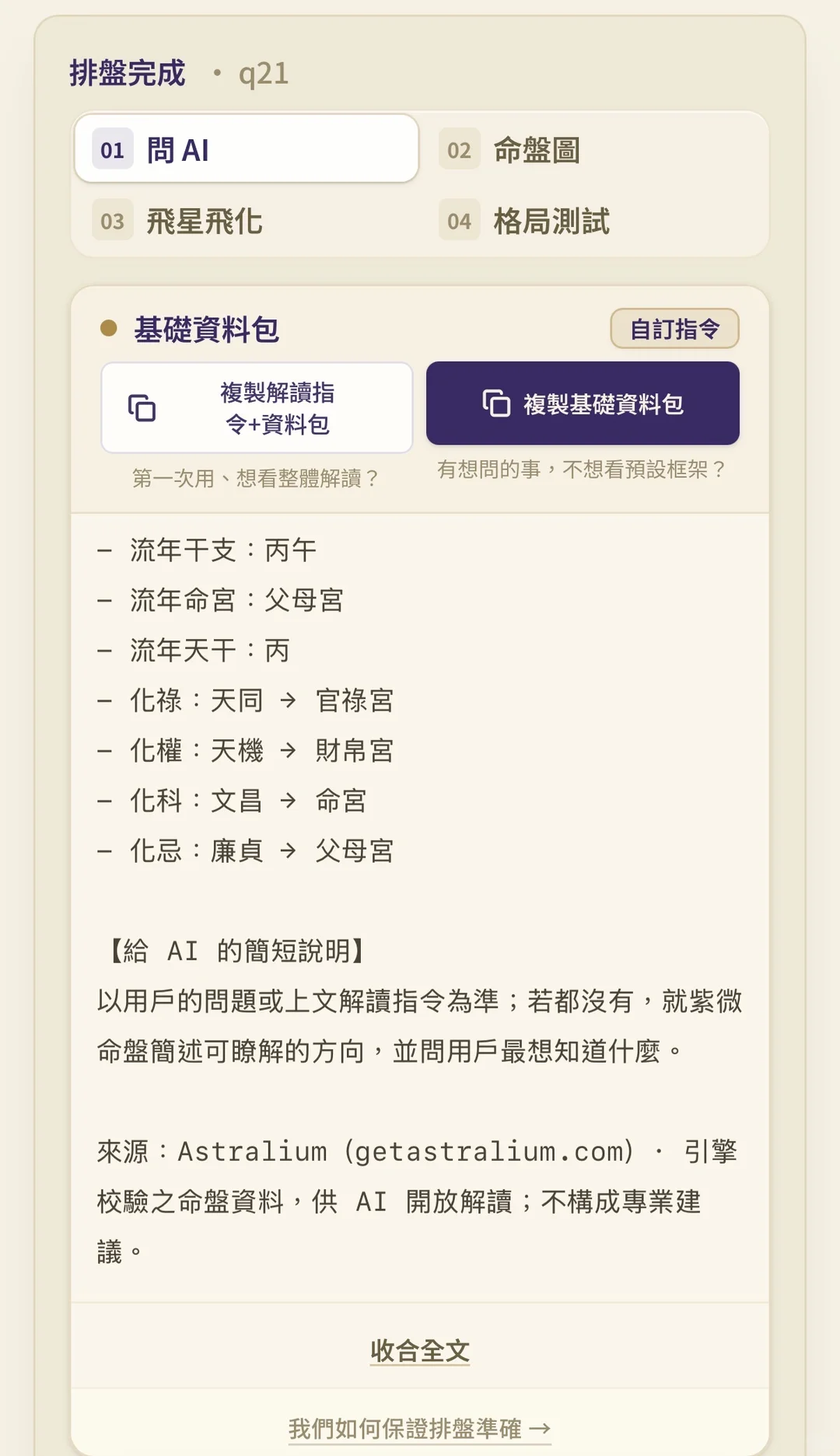Screen dimensions: 840x1456
Task: Tap 複製基礎資料包 button
Action: (x=583, y=403)
